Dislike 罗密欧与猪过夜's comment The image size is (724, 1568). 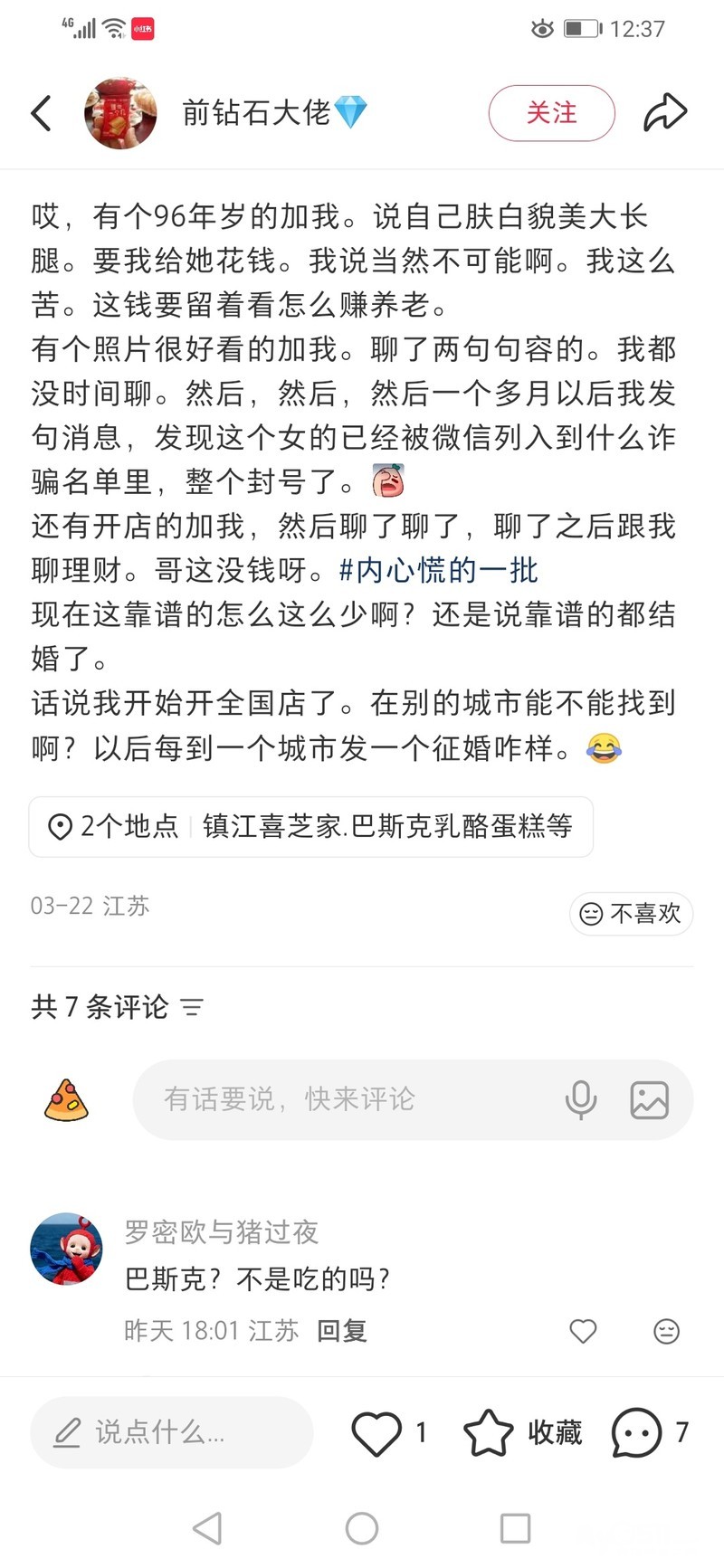[x=666, y=1331]
